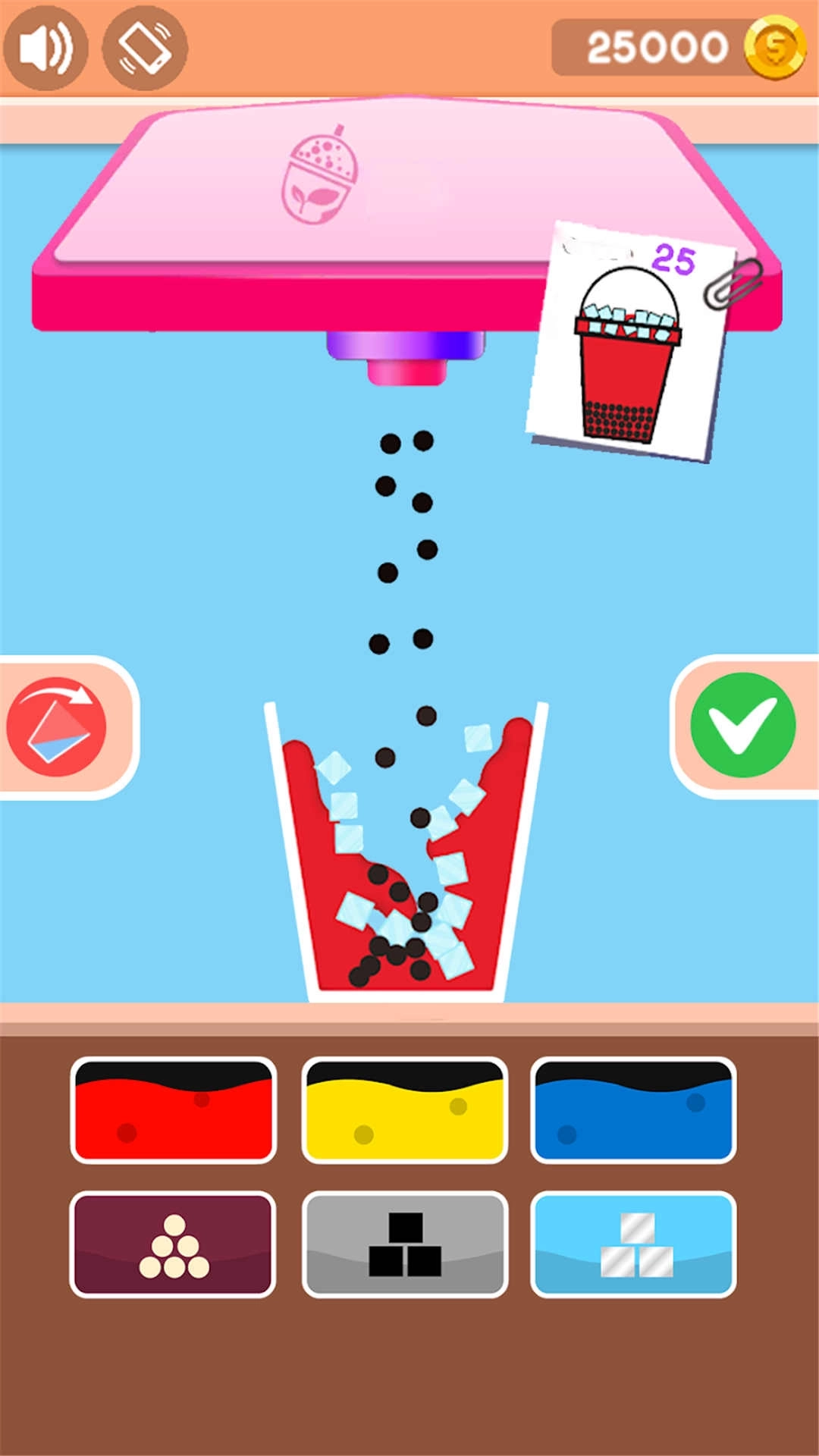Pour the blue liquid

[x=633, y=1111]
